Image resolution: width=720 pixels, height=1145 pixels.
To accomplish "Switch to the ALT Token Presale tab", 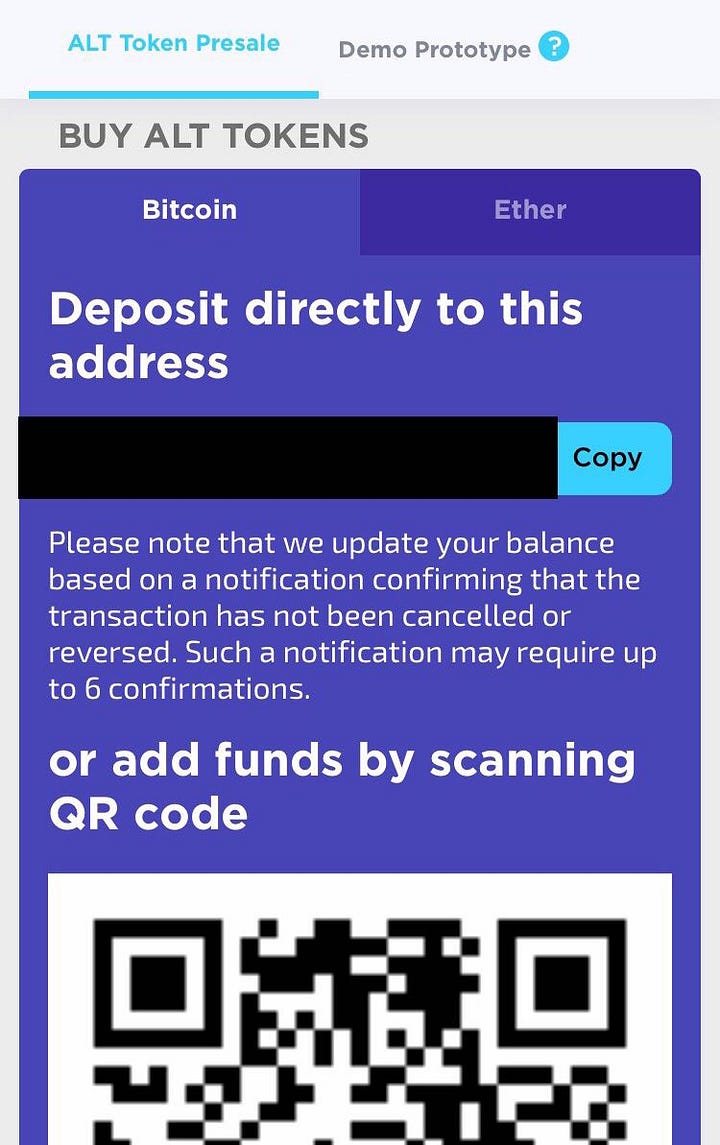I will [173, 44].
